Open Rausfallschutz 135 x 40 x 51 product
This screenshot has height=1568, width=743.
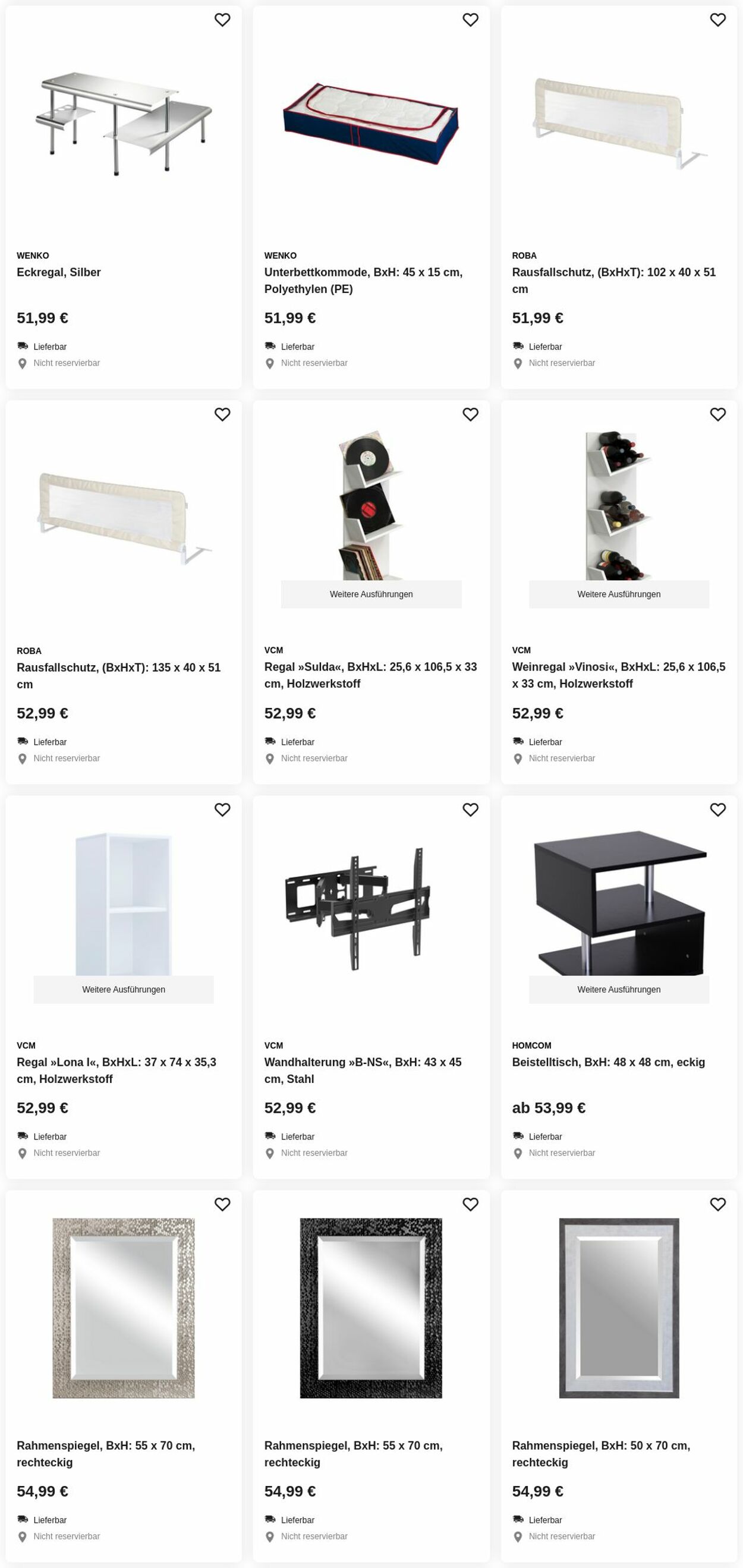118,675
